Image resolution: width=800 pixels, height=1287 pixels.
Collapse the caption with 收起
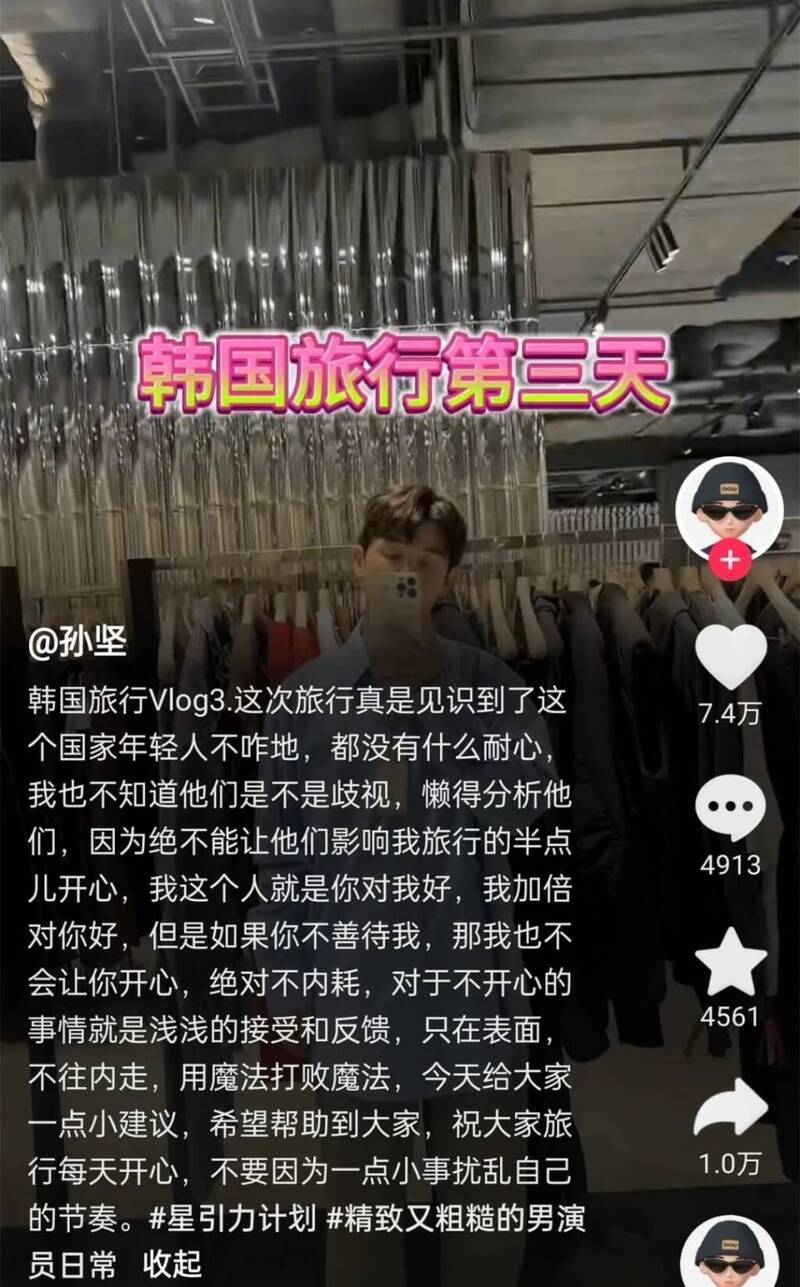[x=172, y=1263]
